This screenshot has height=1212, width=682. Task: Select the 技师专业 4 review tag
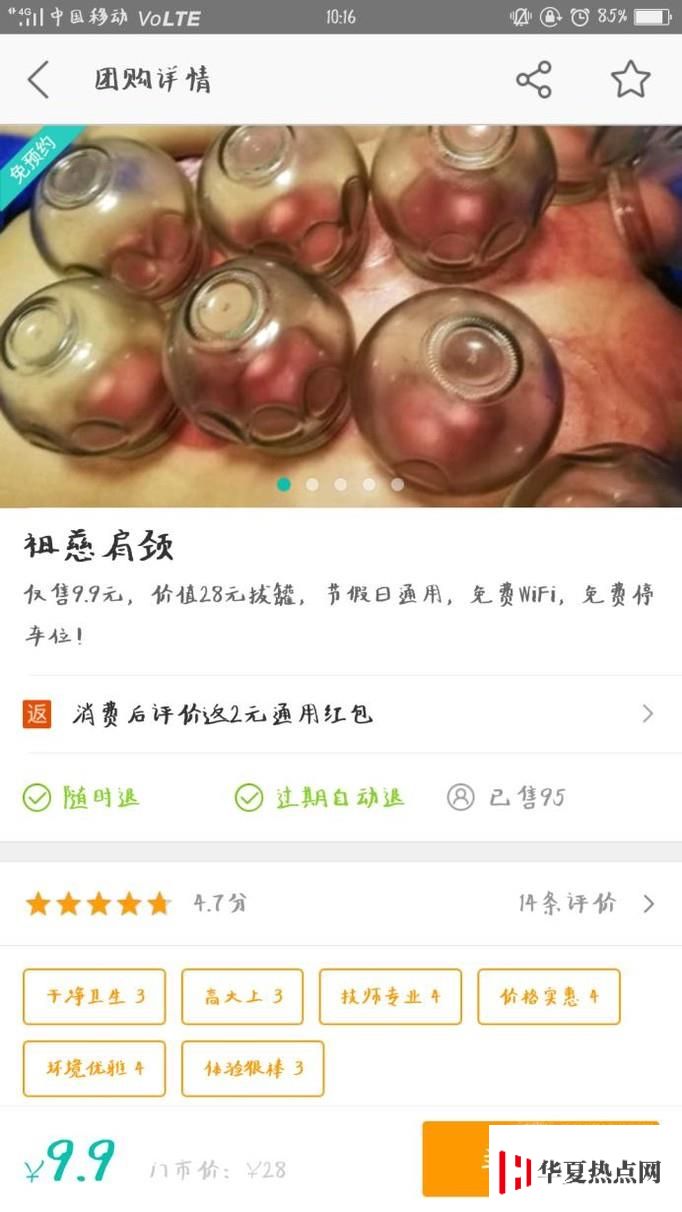click(390, 996)
